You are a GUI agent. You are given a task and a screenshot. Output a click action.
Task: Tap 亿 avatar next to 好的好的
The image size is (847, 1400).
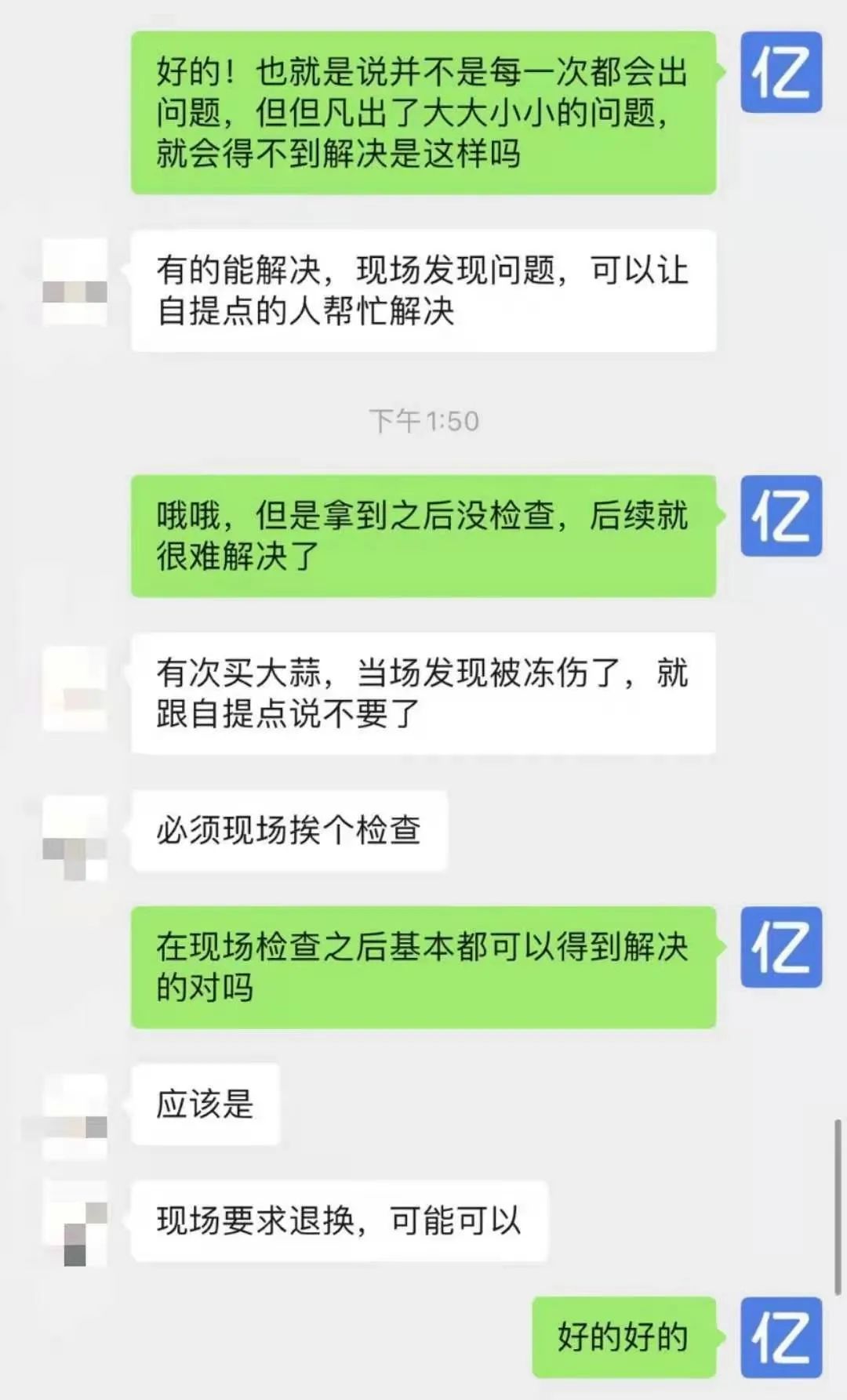(x=781, y=1337)
